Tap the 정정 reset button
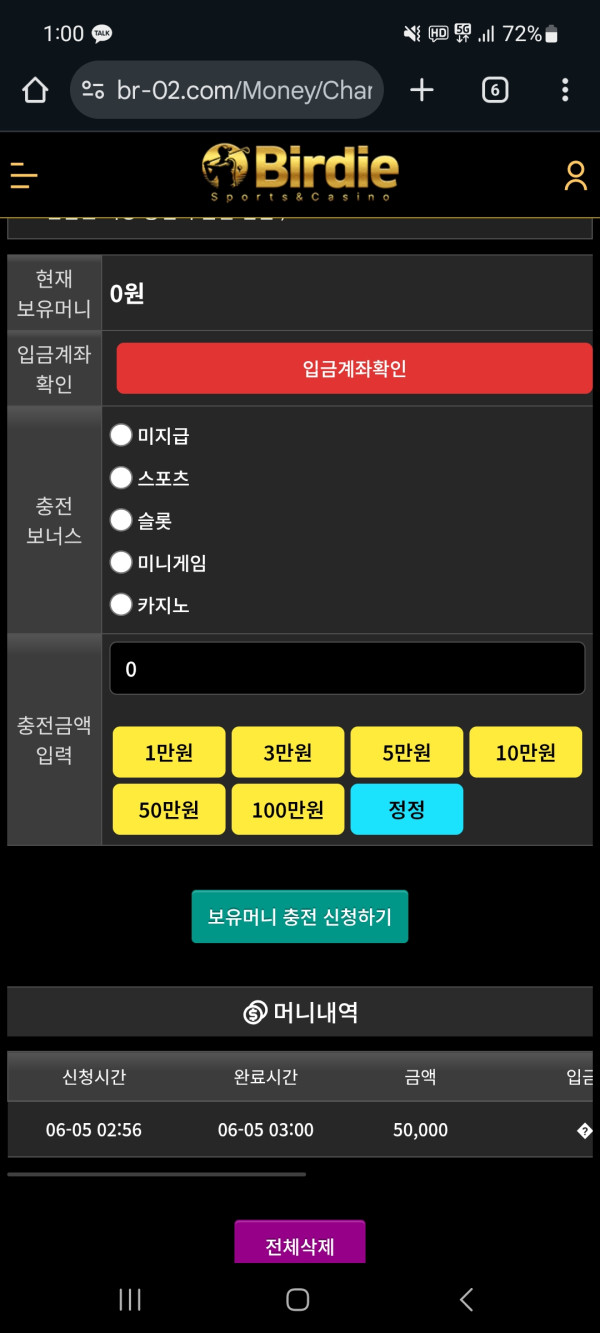This screenshot has width=600, height=1333. 406,810
